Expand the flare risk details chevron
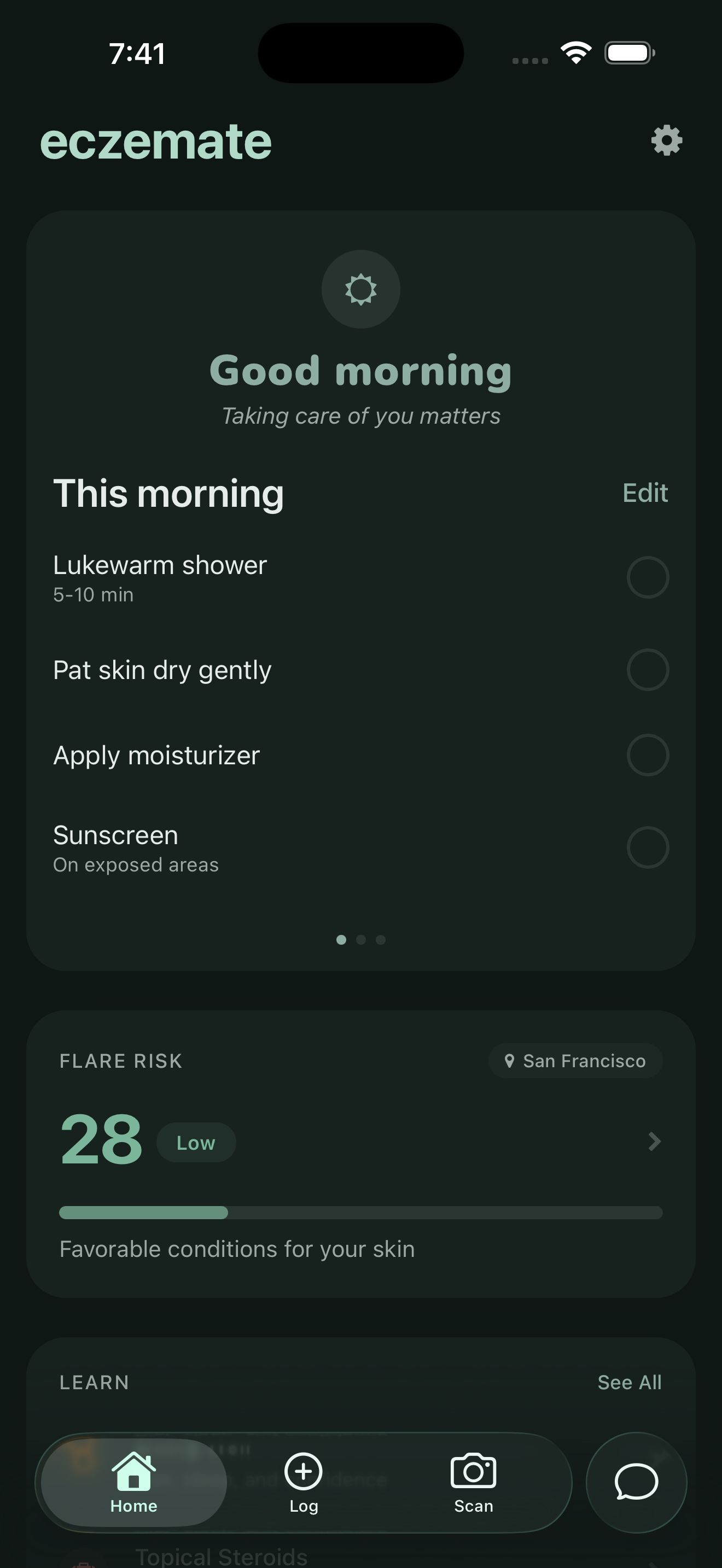 [x=654, y=1142]
